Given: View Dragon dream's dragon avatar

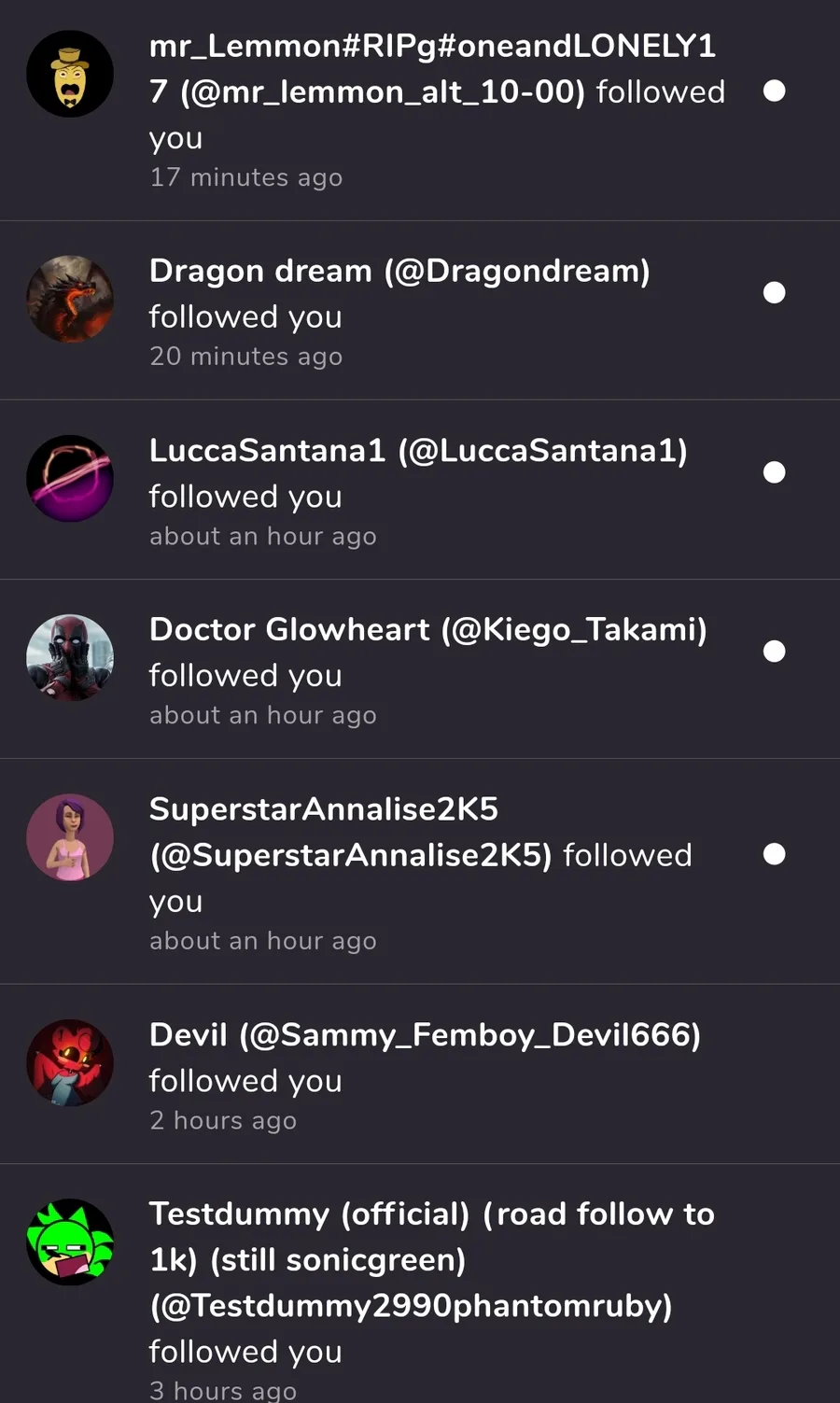Looking at the screenshot, I should [70, 299].
